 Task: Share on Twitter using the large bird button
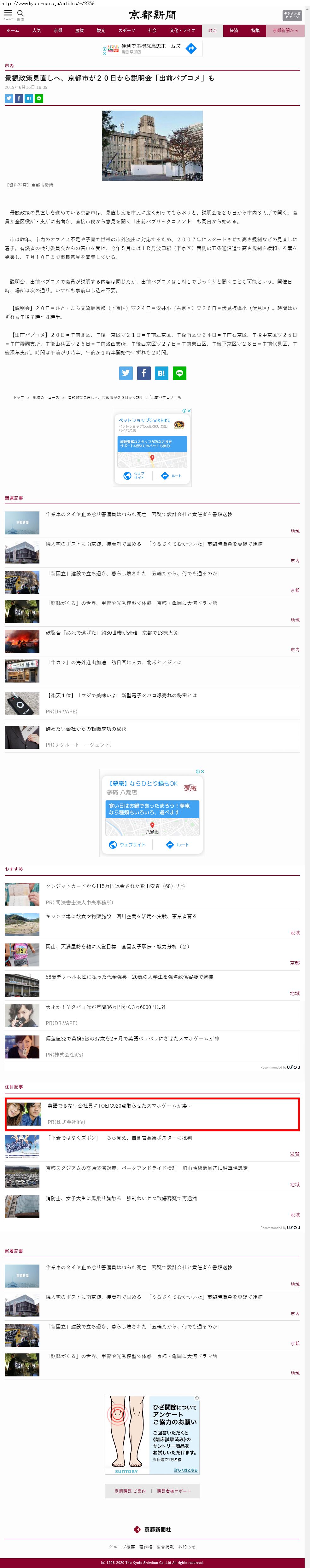point(126,373)
